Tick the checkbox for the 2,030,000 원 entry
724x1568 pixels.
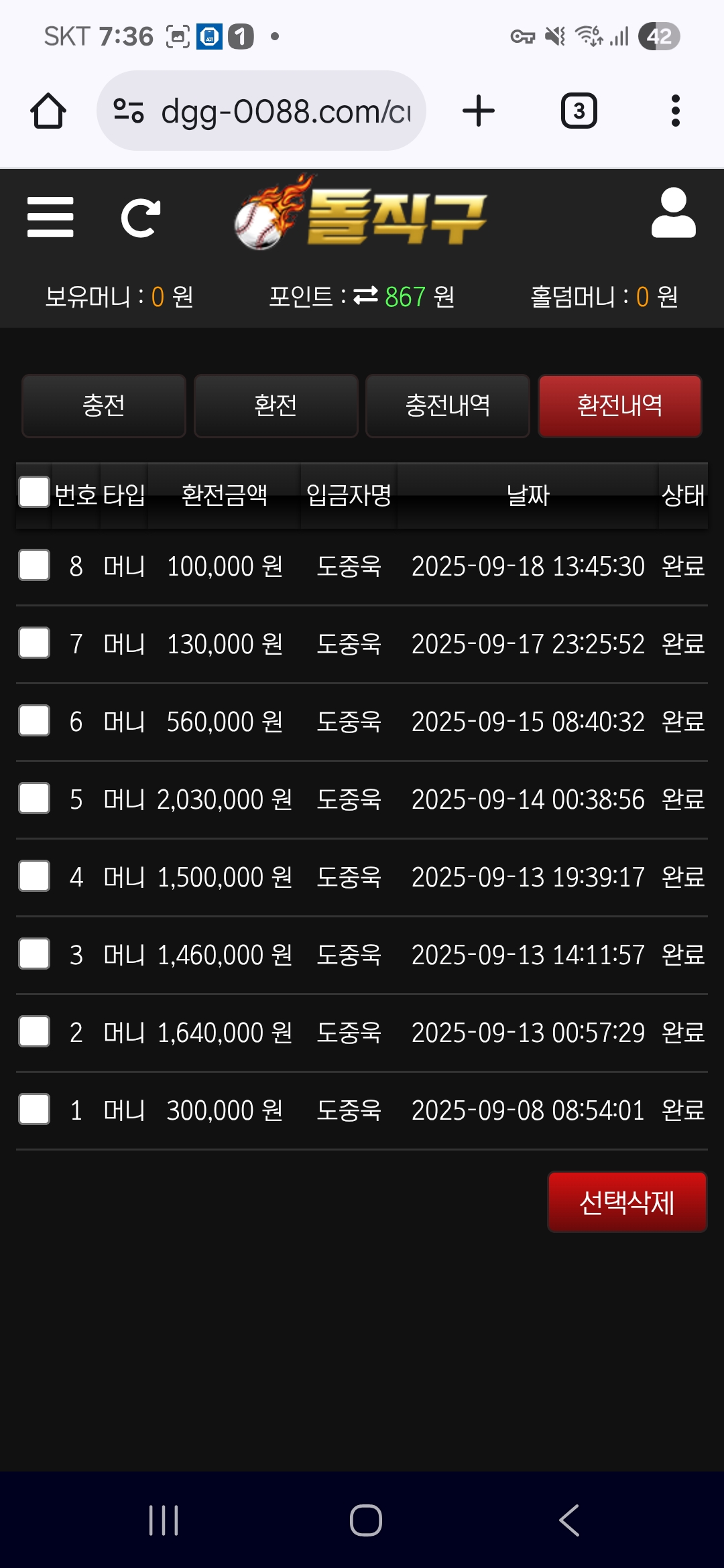(34, 798)
